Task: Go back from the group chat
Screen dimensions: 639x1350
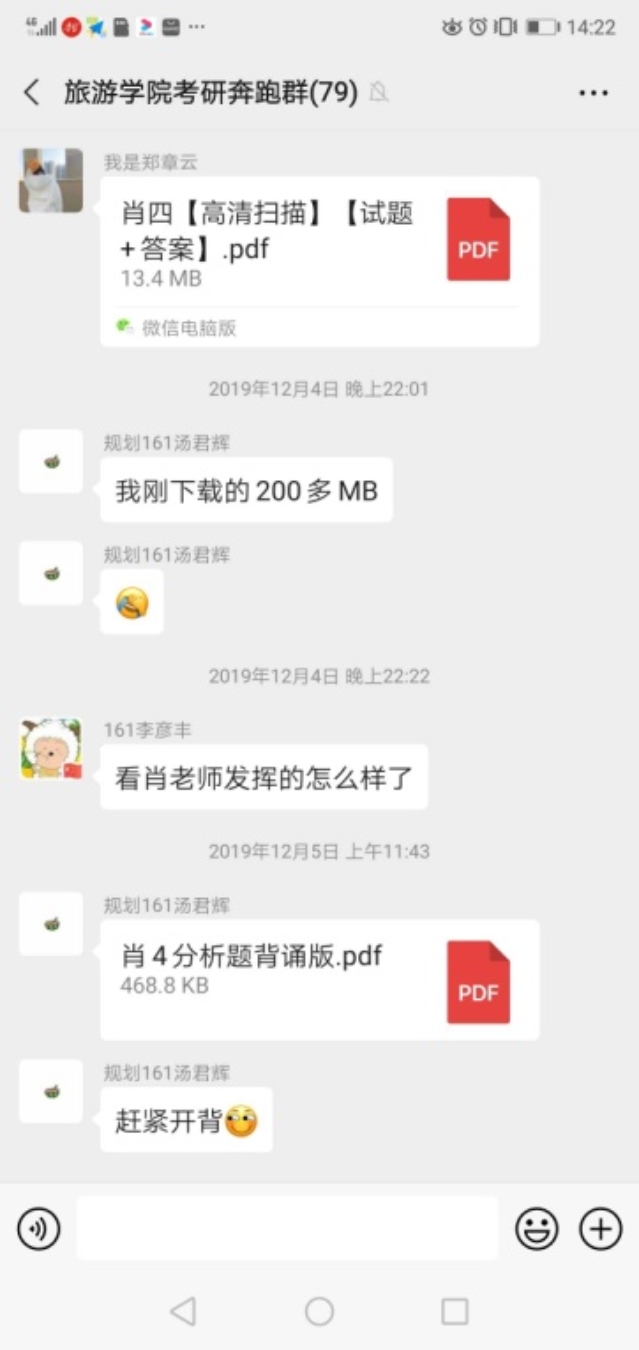Action: (x=32, y=93)
